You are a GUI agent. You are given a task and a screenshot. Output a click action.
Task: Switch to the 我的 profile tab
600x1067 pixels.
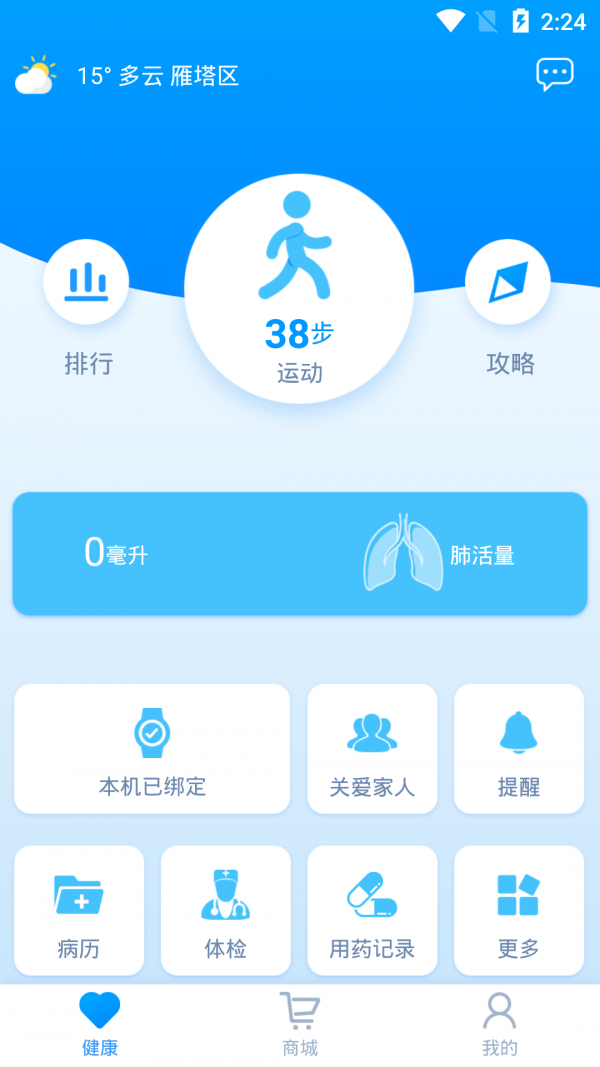click(x=499, y=1026)
